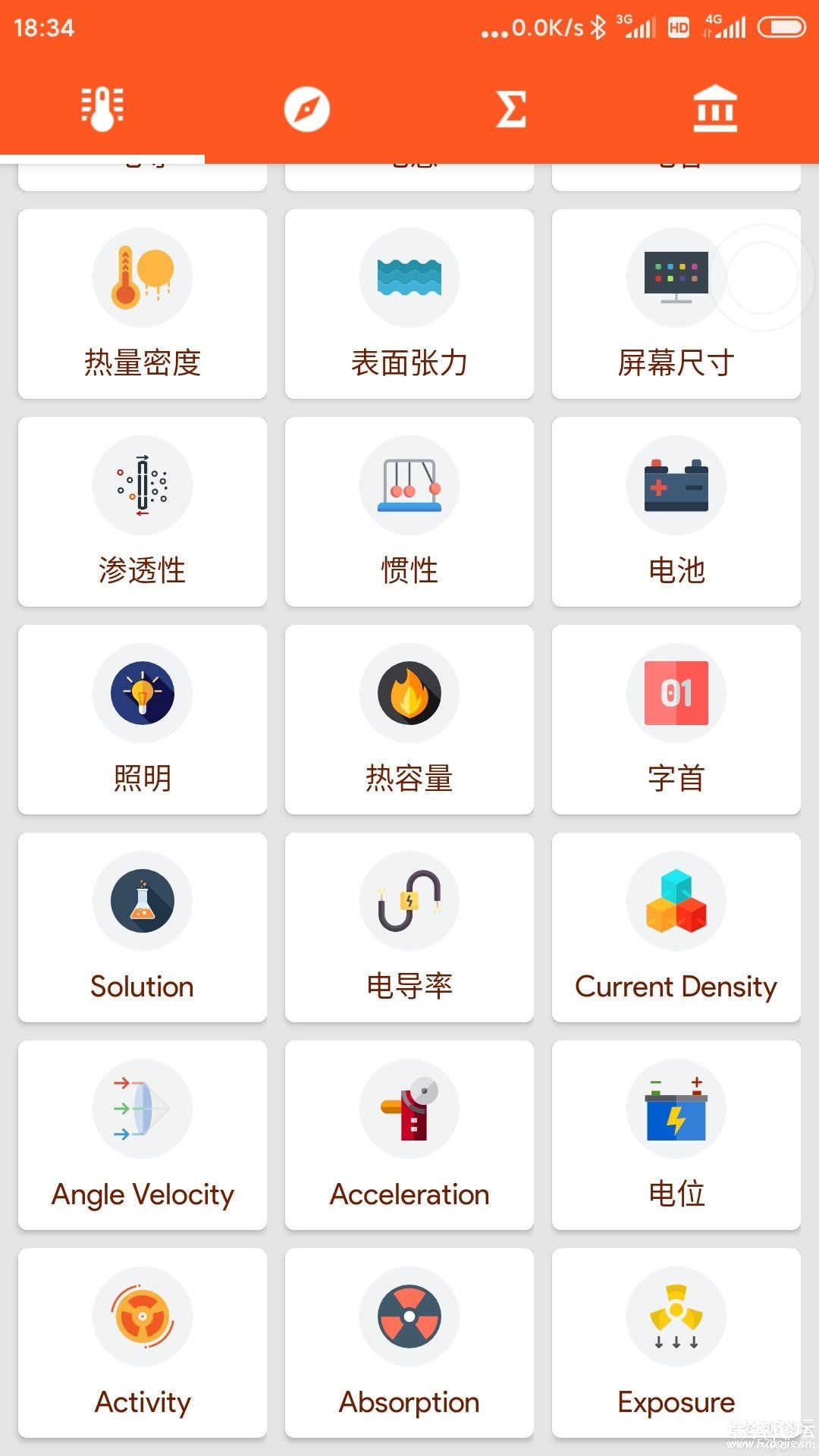Open the Absorption converter

click(409, 1343)
